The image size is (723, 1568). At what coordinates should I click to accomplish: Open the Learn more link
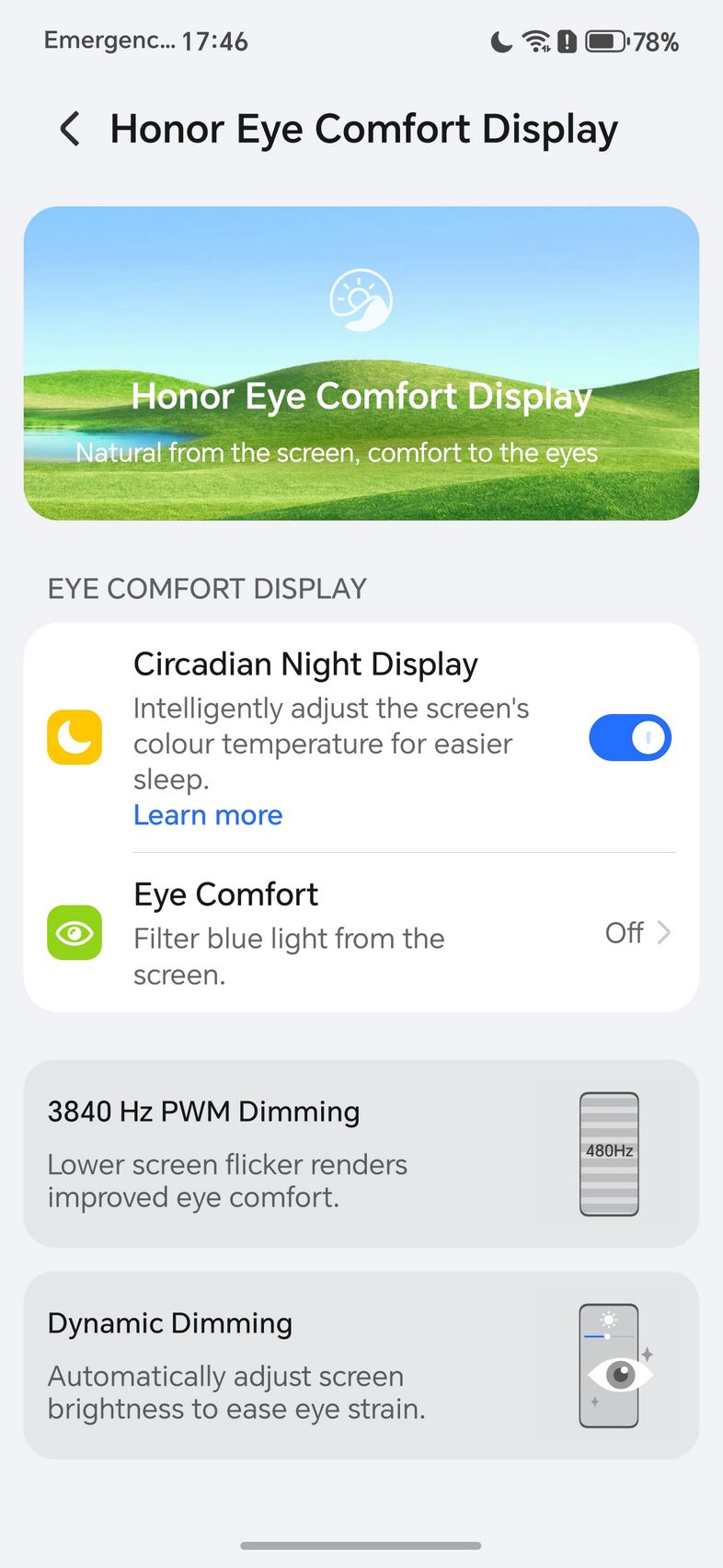coord(208,815)
